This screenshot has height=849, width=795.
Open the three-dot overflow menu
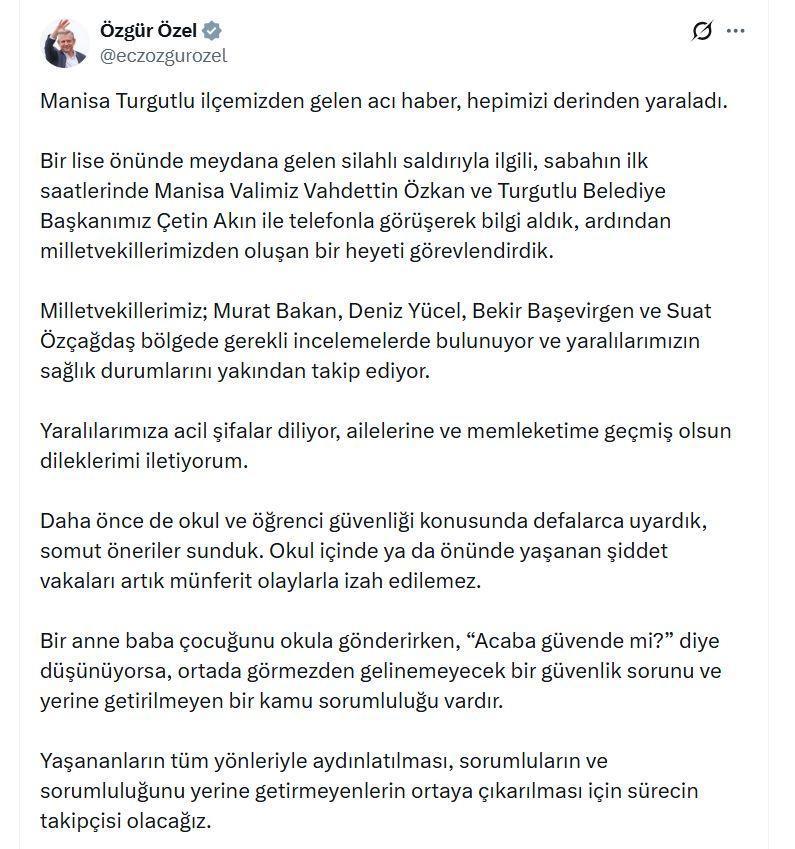click(735, 31)
